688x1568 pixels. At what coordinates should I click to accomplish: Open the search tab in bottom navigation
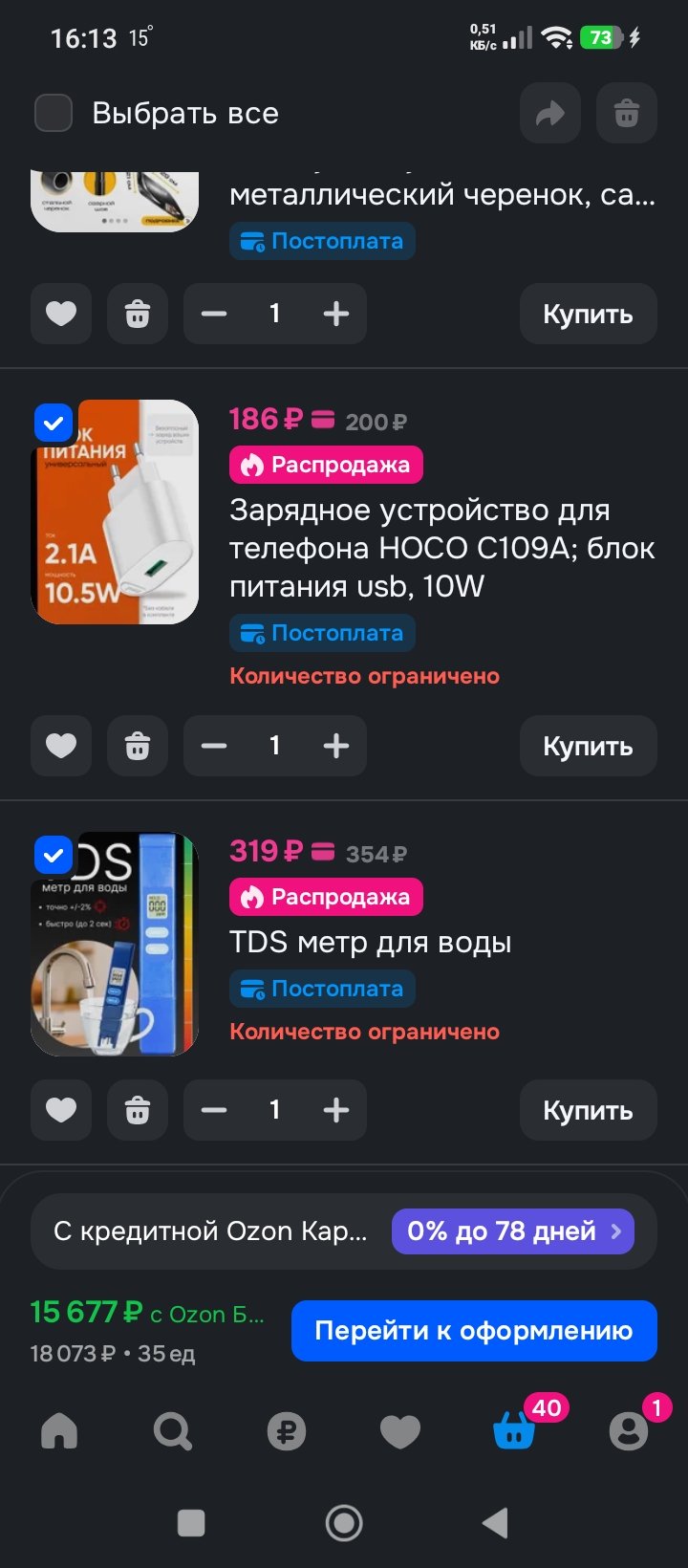tap(173, 1431)
